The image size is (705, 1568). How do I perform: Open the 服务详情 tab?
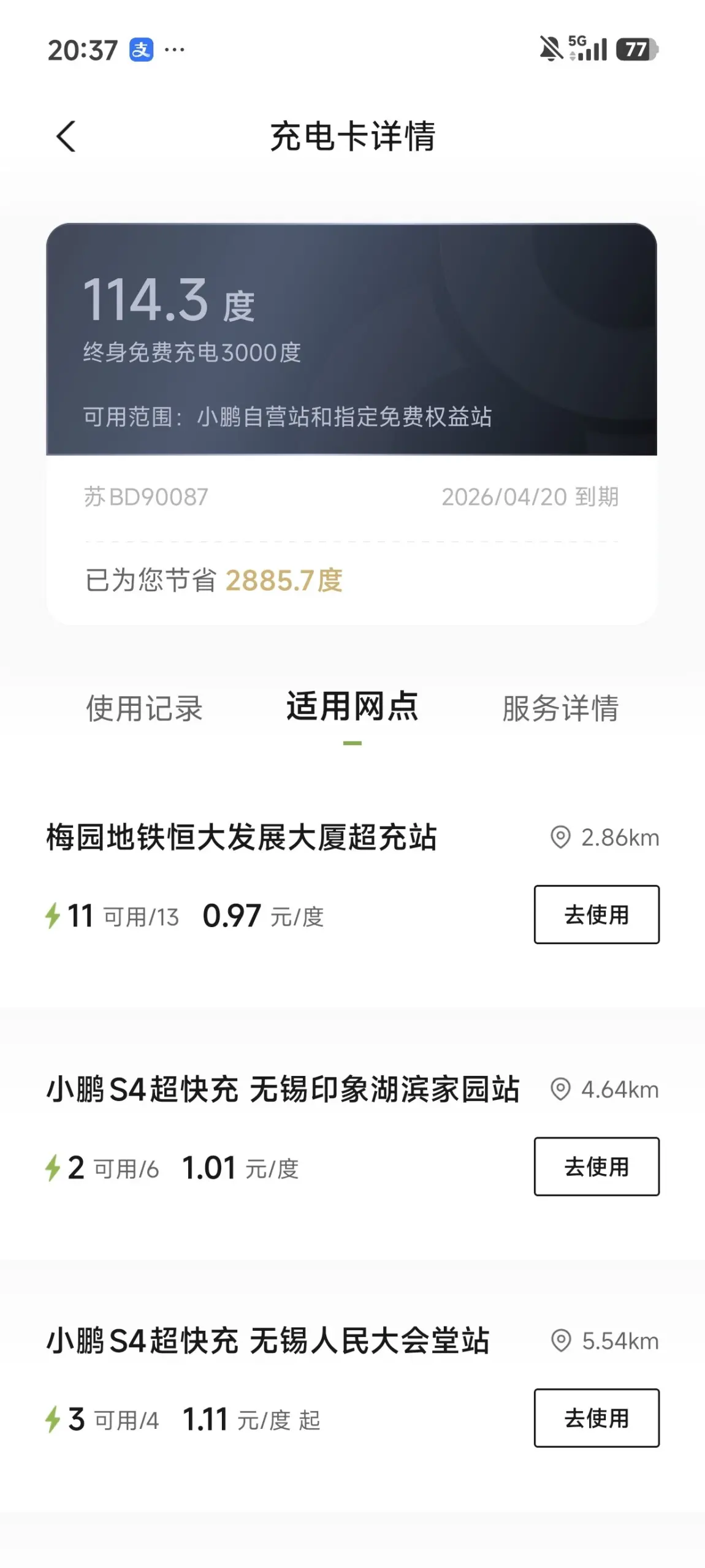click(x=560, y=709)
